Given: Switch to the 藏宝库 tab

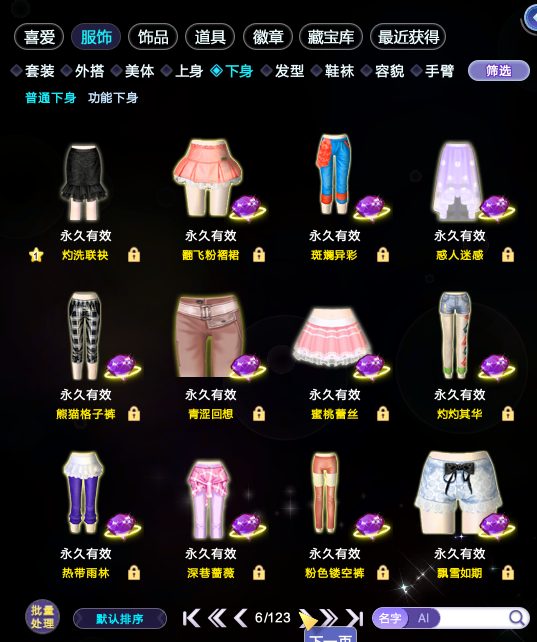Looking at the screenshot, I should coord(331,37).
